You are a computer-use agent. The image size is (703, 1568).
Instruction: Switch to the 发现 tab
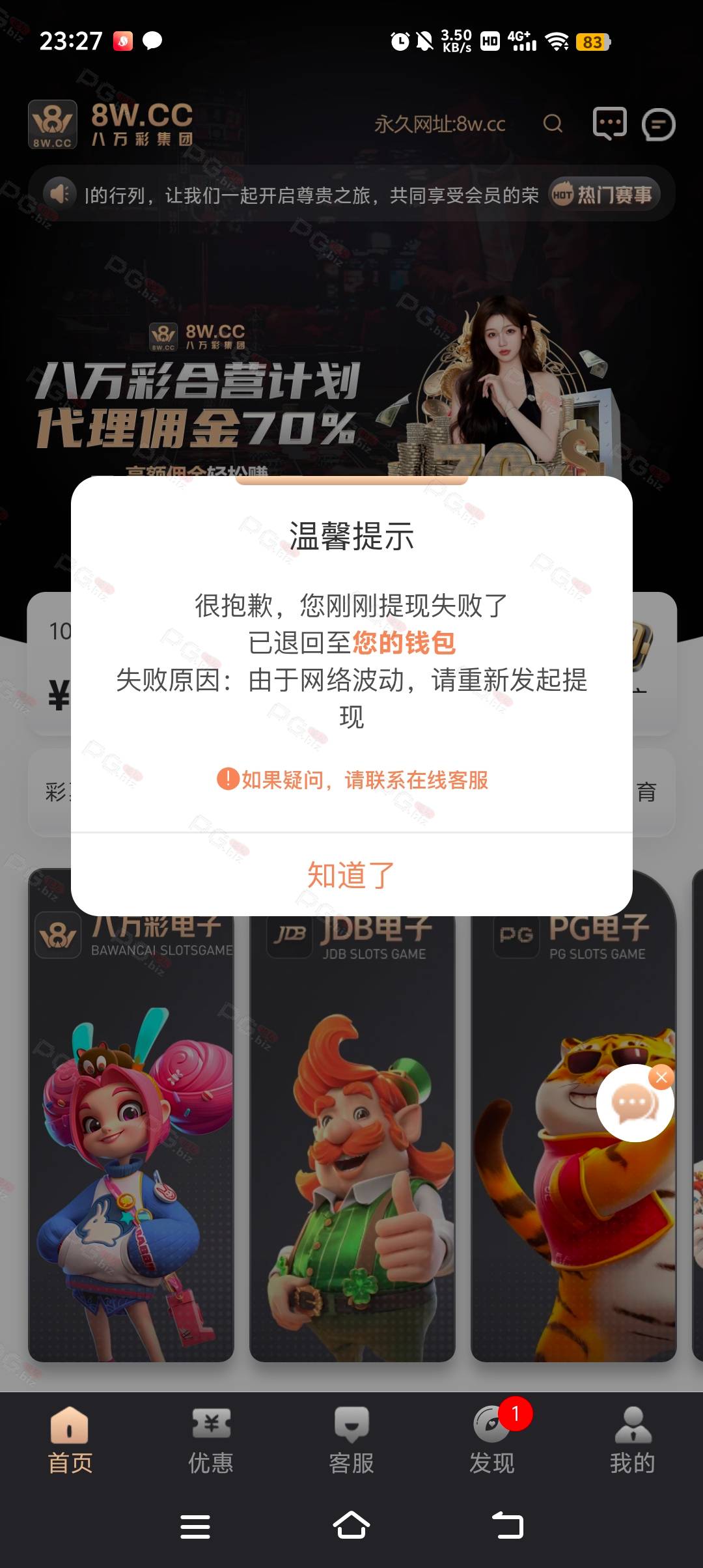[492, 1440]
